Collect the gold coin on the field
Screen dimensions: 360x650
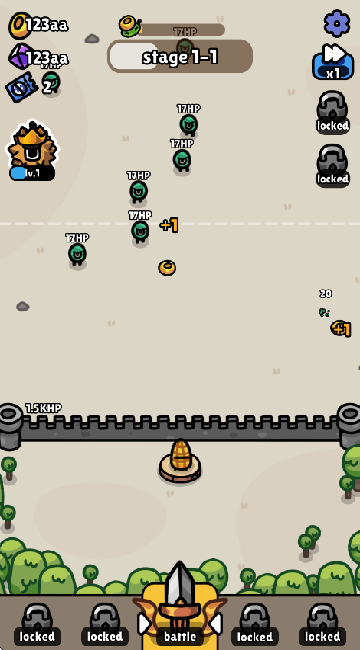coord(167,268)
